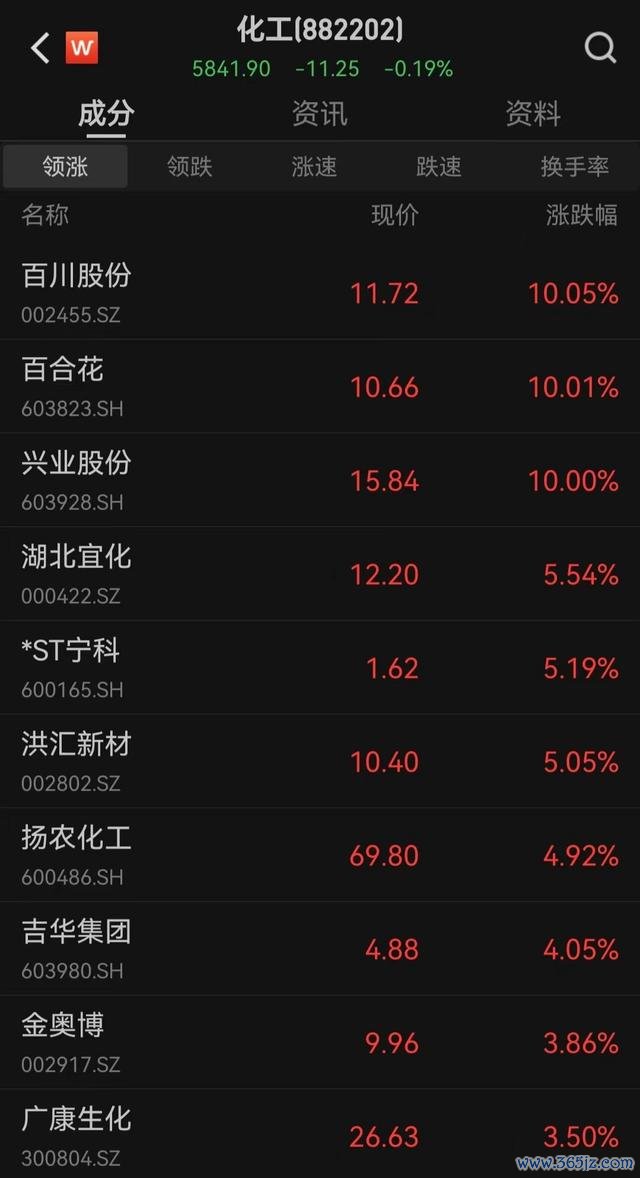640x1178 pixels.
Task: Open 百川股份 stock details
Action: pos(320,292)
